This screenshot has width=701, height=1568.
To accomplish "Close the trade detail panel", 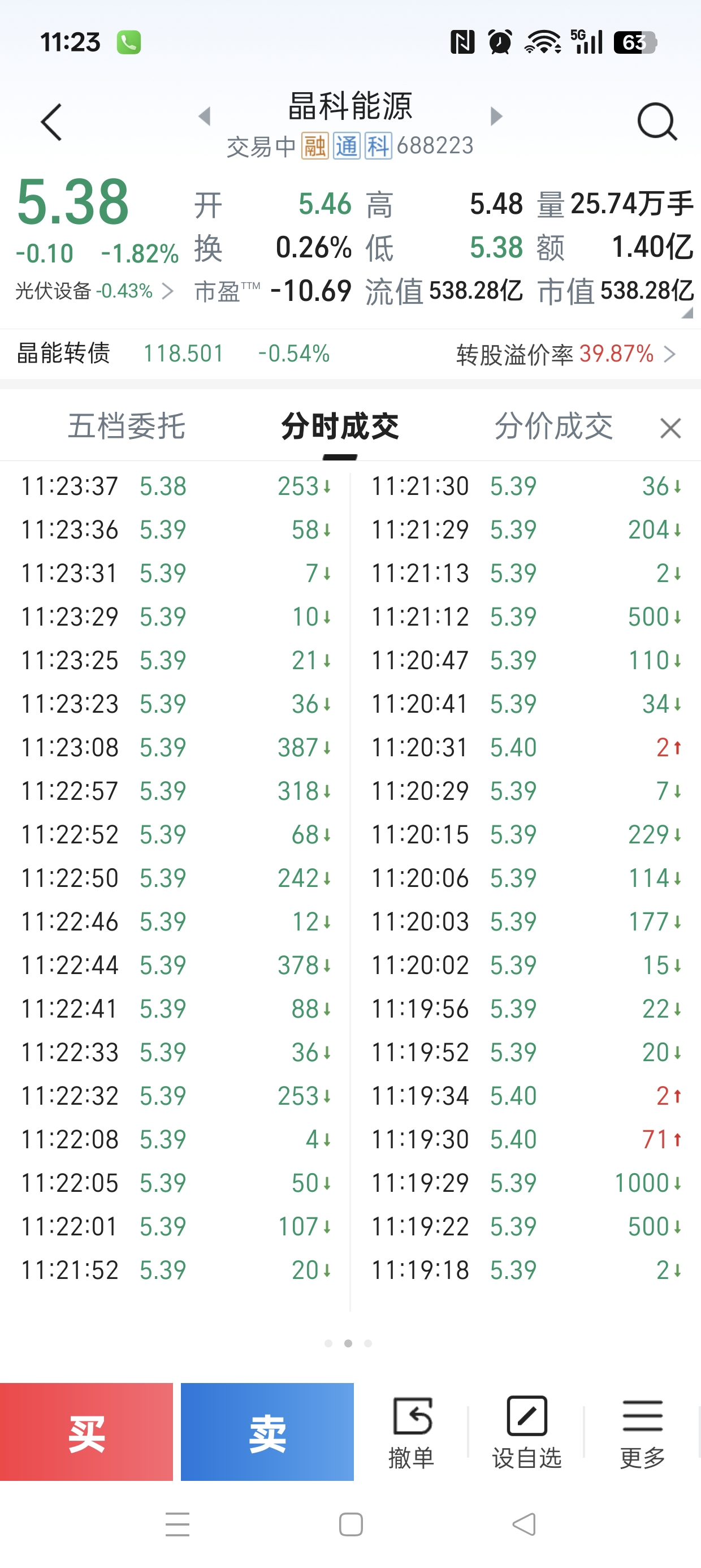I will coord(670,429).
